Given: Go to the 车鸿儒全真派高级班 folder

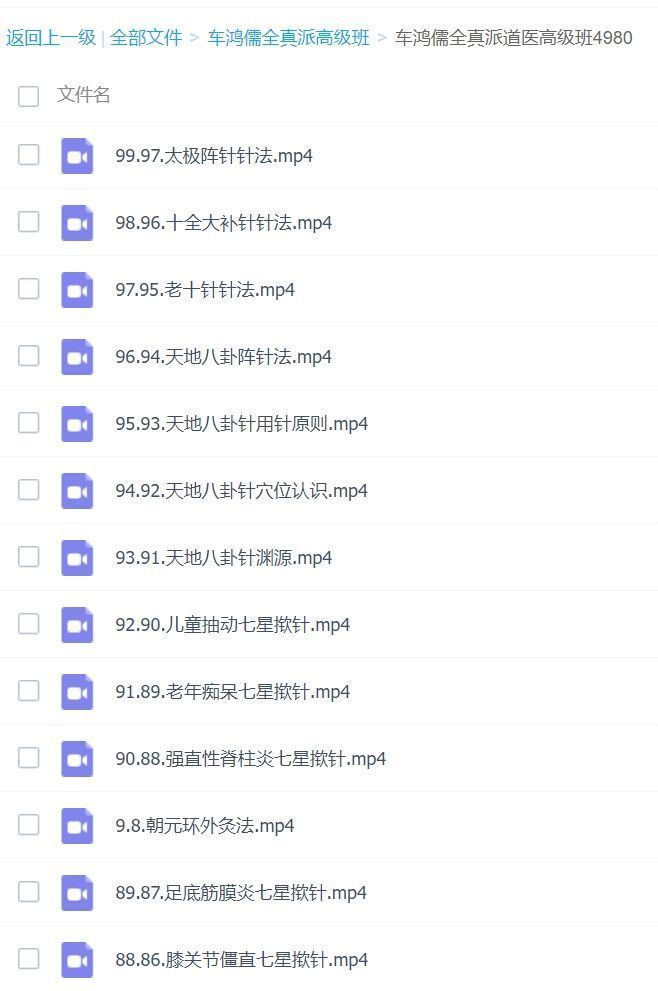Looking at the screenshot, I should (288, 38).
